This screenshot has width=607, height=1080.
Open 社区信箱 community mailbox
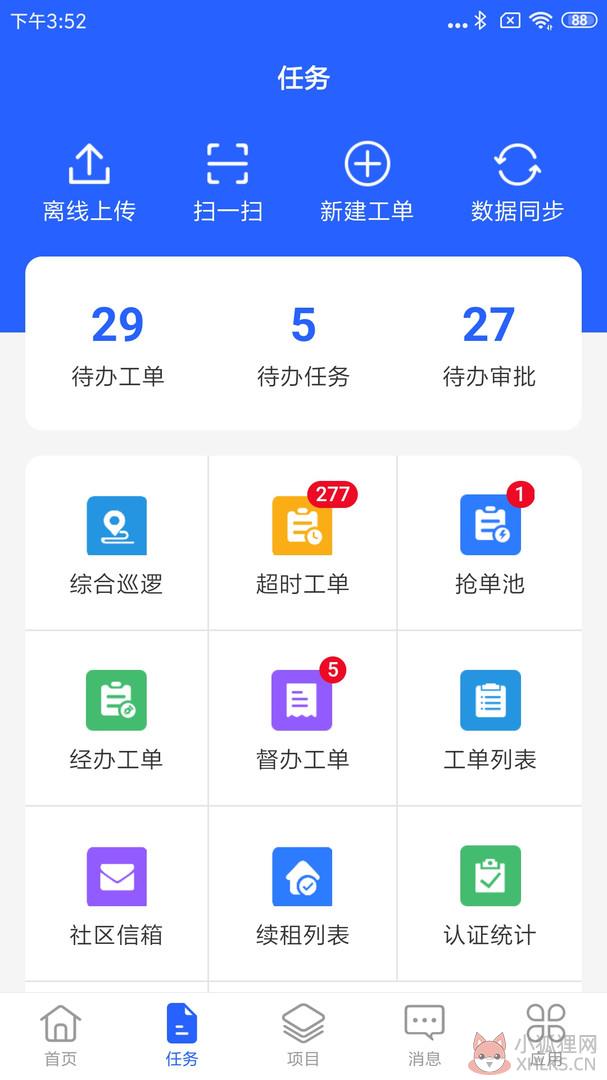(116, 894)
